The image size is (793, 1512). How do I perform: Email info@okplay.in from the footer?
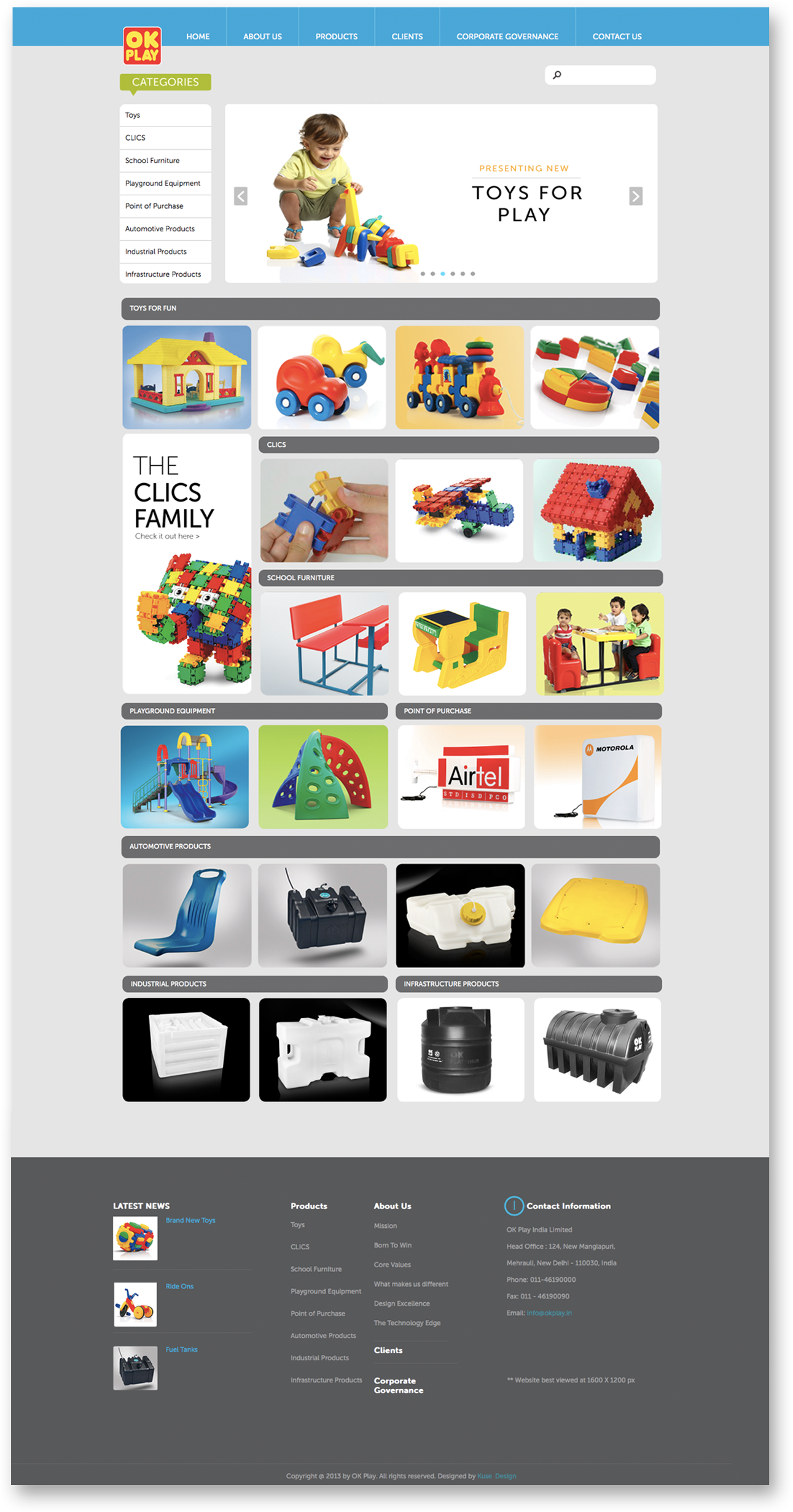[549, 1312]
